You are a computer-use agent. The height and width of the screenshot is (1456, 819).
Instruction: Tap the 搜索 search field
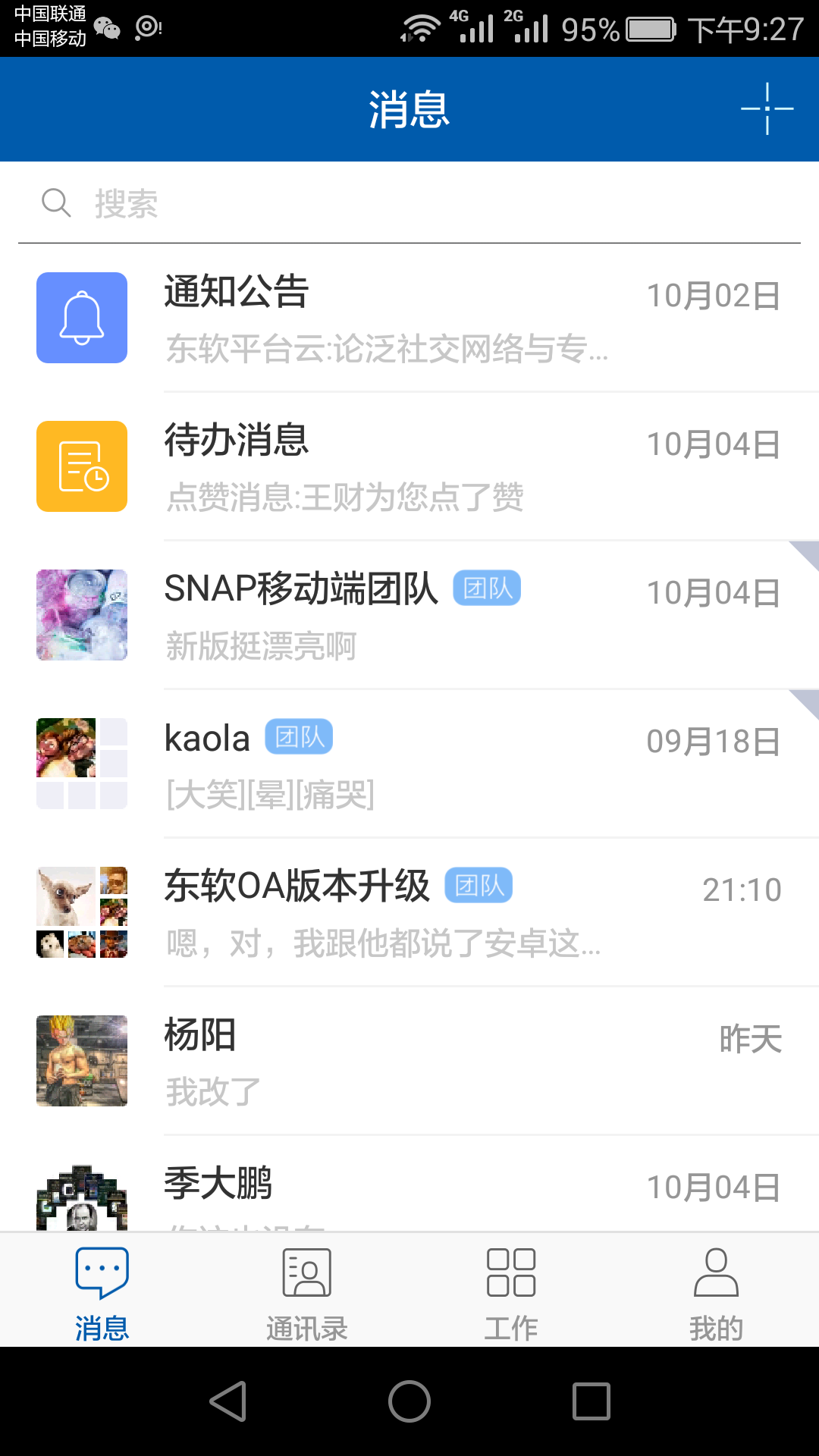tap(409, 203)
